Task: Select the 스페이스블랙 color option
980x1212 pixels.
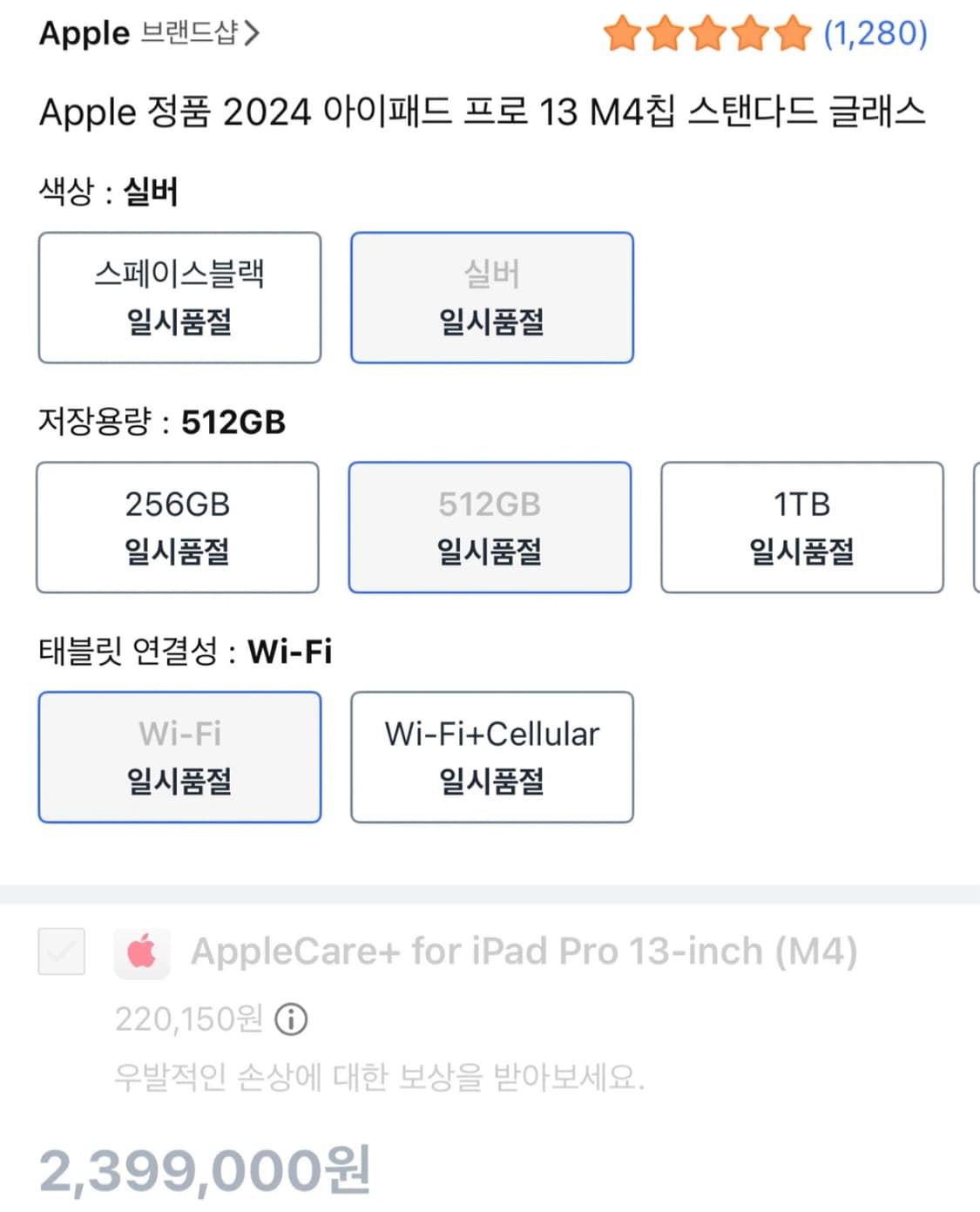Action: coord(179,297)
